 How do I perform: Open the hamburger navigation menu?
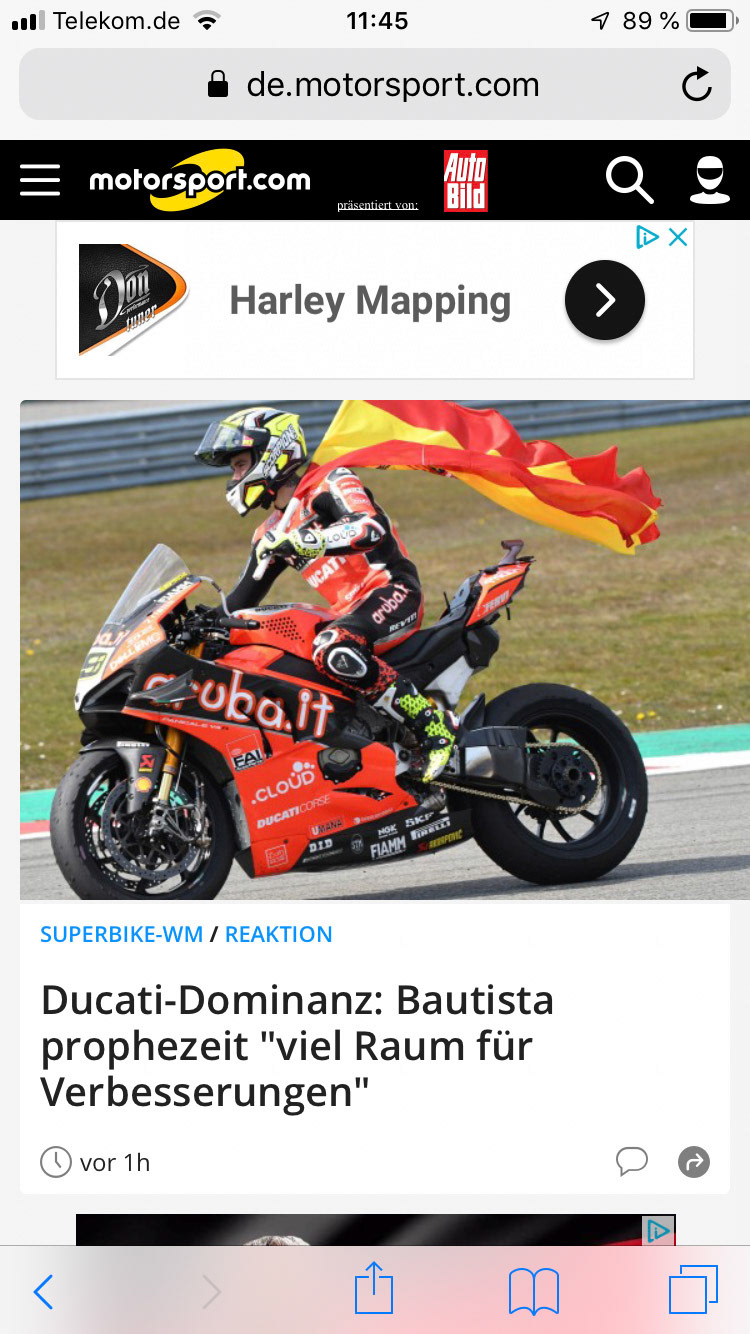click(x=40, y=180)
